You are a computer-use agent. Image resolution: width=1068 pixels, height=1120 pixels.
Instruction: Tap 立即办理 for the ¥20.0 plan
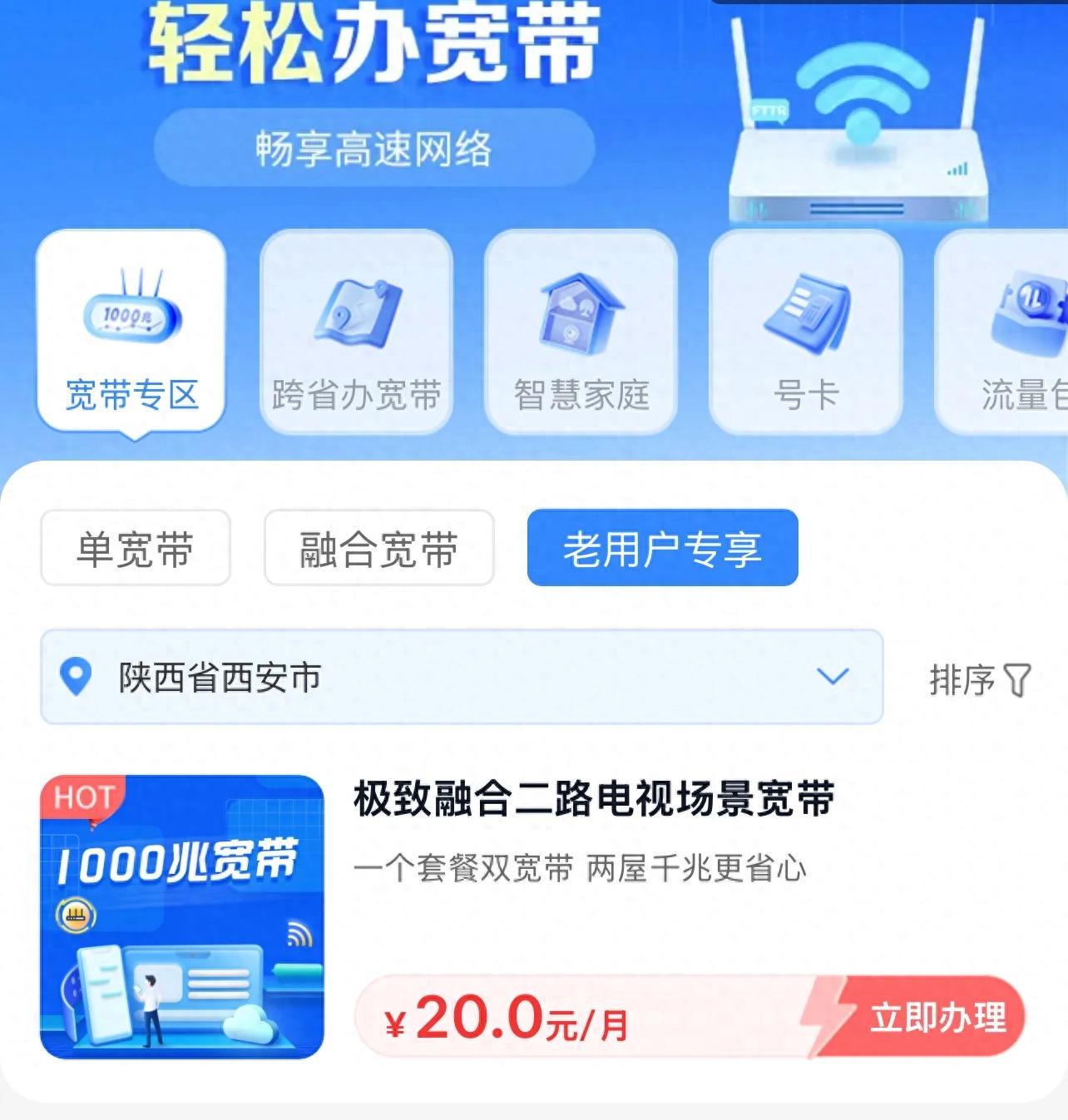(937, 1018)
